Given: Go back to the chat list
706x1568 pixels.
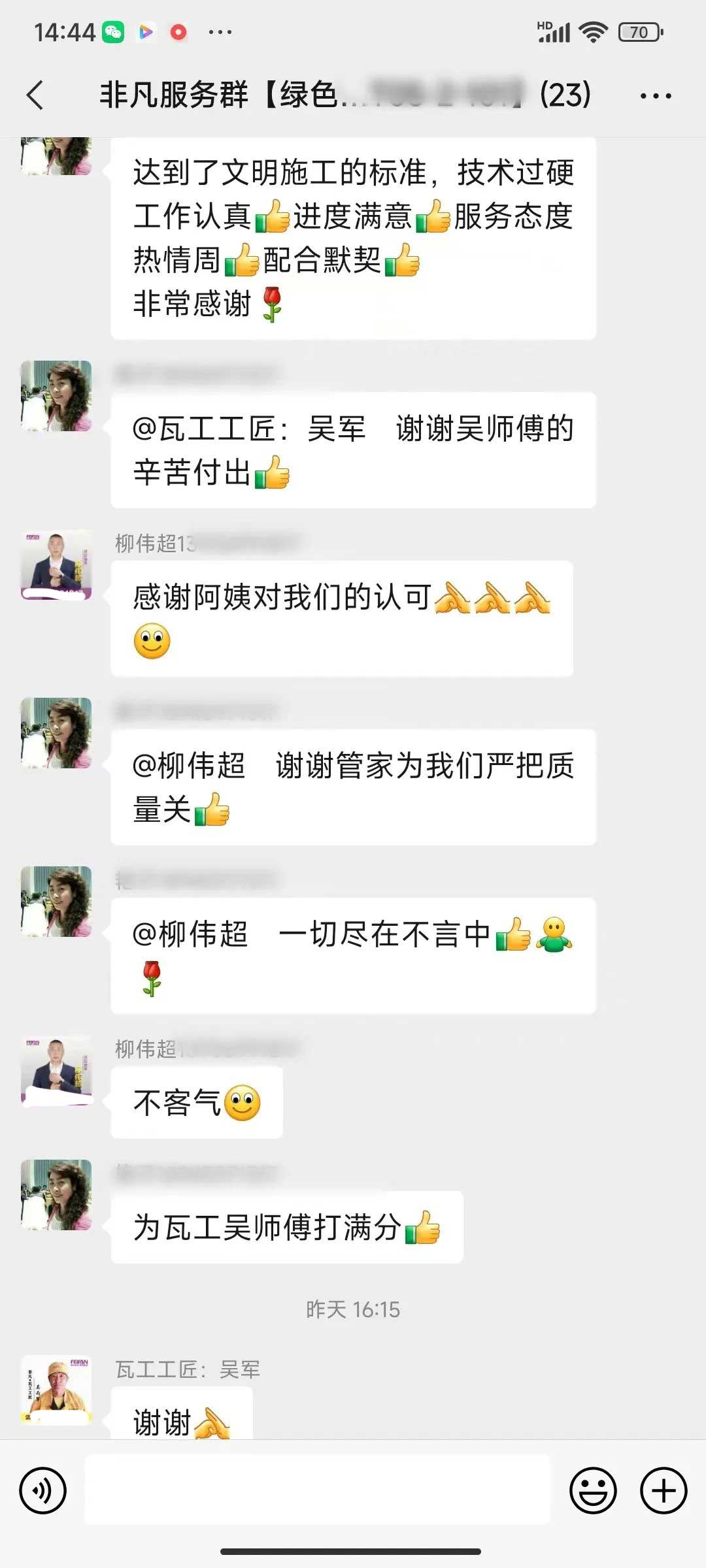Looking at the screenshot, I should (36, 95).
